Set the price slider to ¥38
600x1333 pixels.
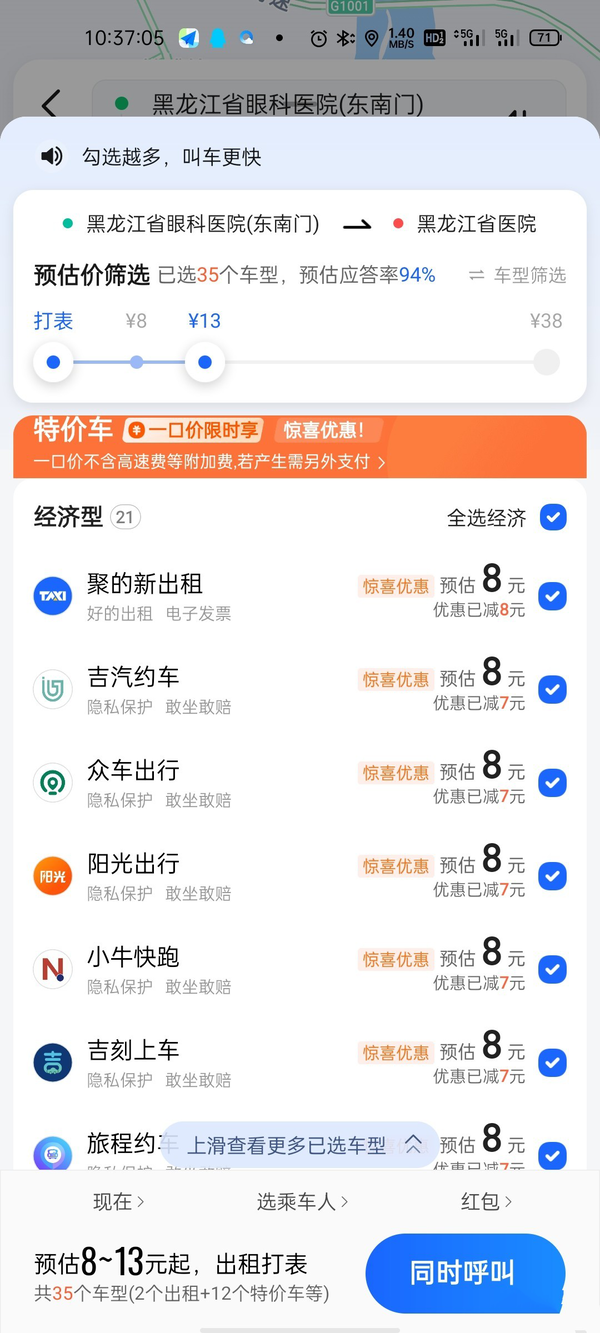click(x=546, y=362)
